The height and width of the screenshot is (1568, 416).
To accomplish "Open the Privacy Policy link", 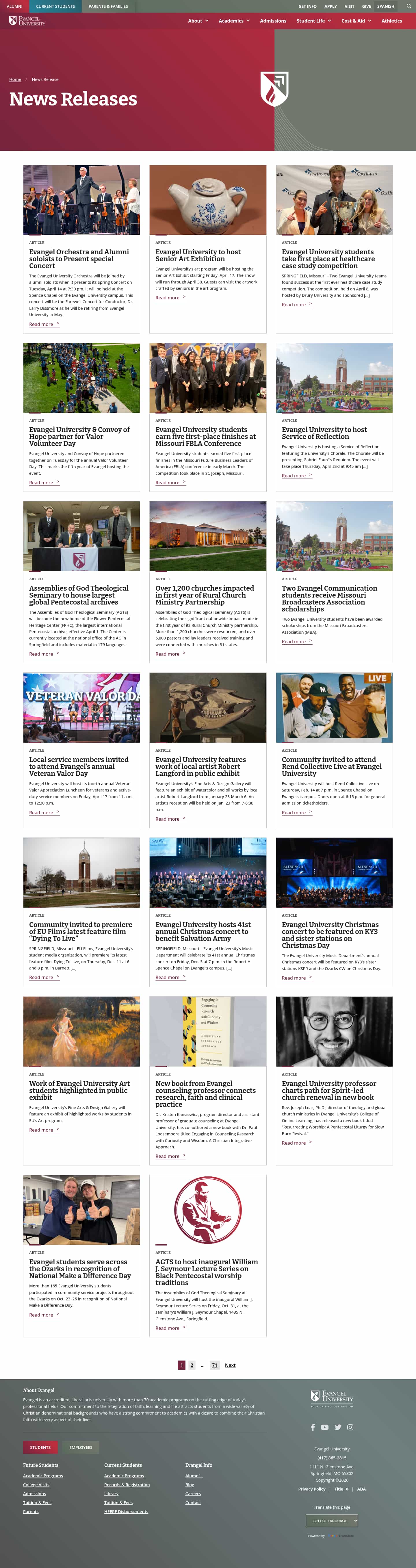I will pyautogui.click(x=311, y=1489).
